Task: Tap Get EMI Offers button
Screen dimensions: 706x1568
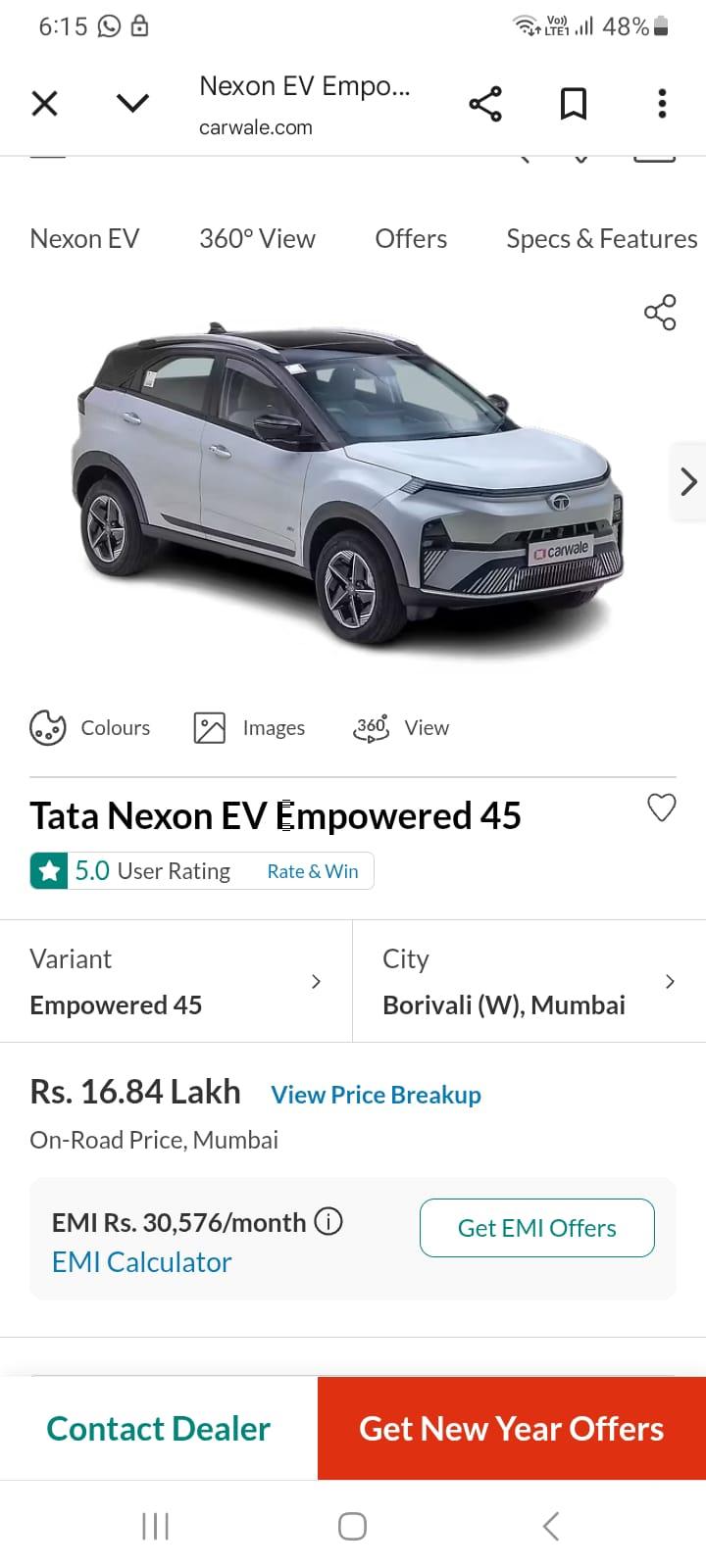Action: click(x=536, y=1228)
